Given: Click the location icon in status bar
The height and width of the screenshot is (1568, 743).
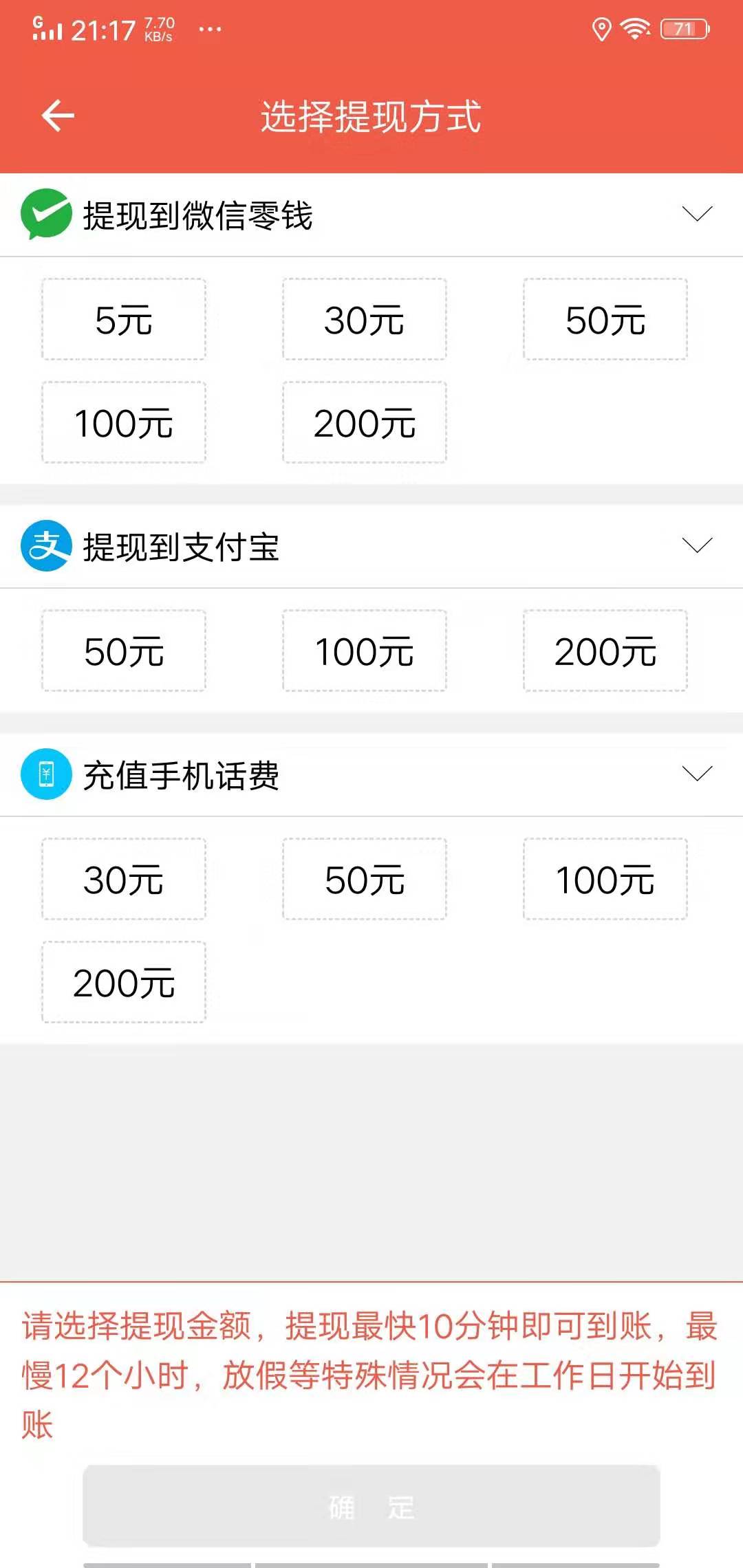Looking at the screenshot, I should click(x=603, y=28).
